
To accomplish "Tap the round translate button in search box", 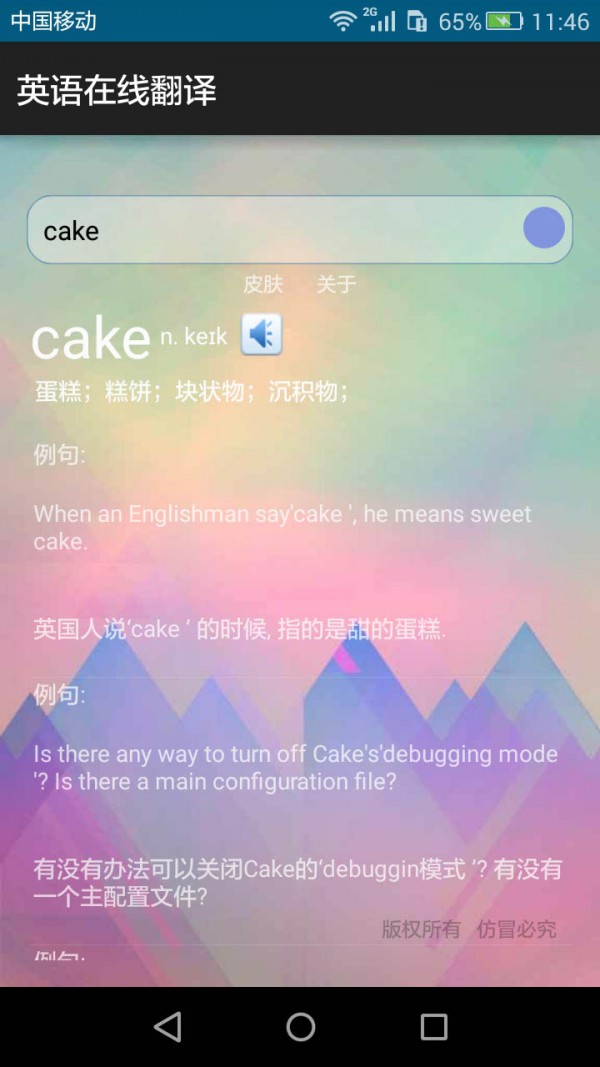I will coord(543,229).
